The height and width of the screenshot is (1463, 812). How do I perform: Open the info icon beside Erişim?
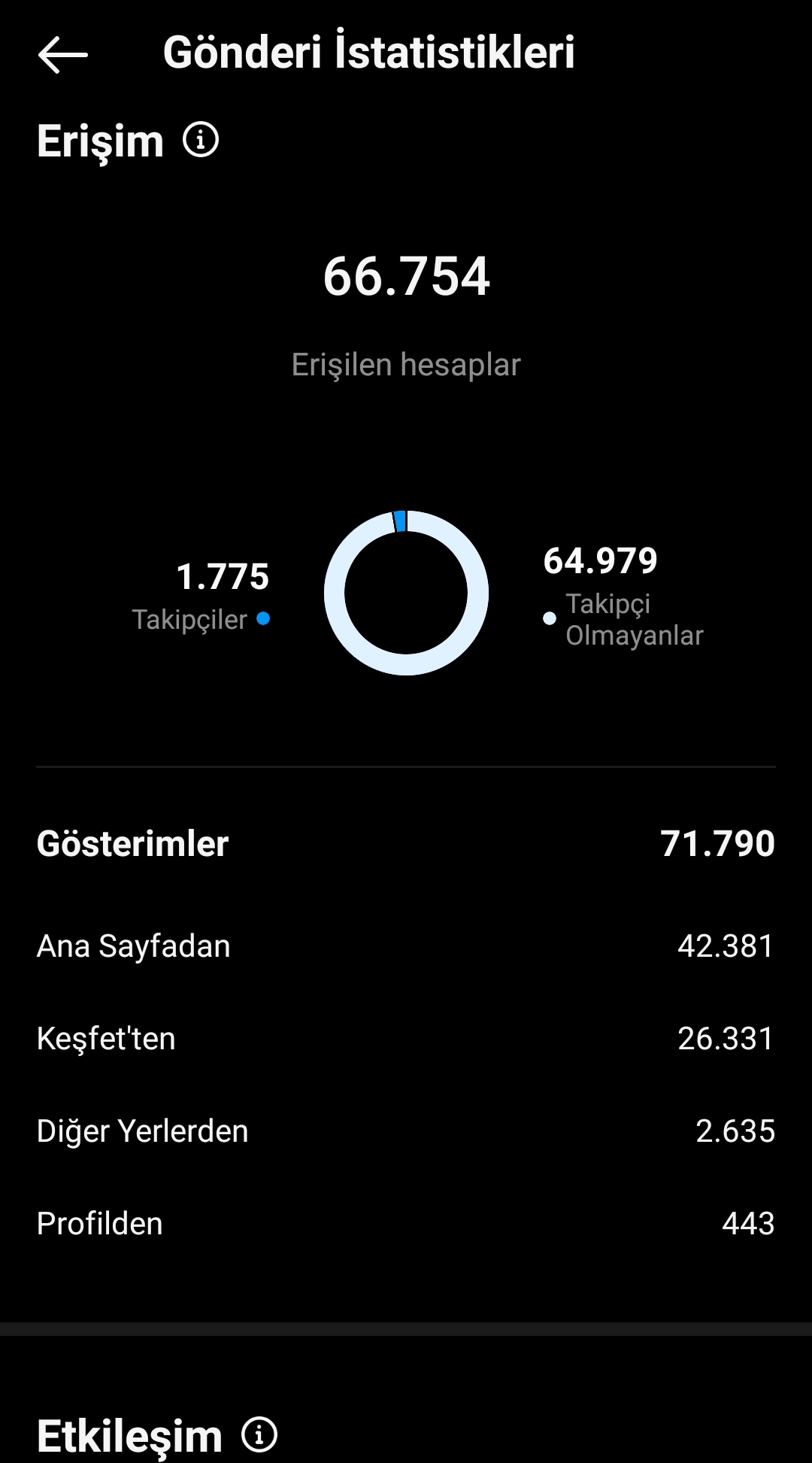(x=201, y=140)
